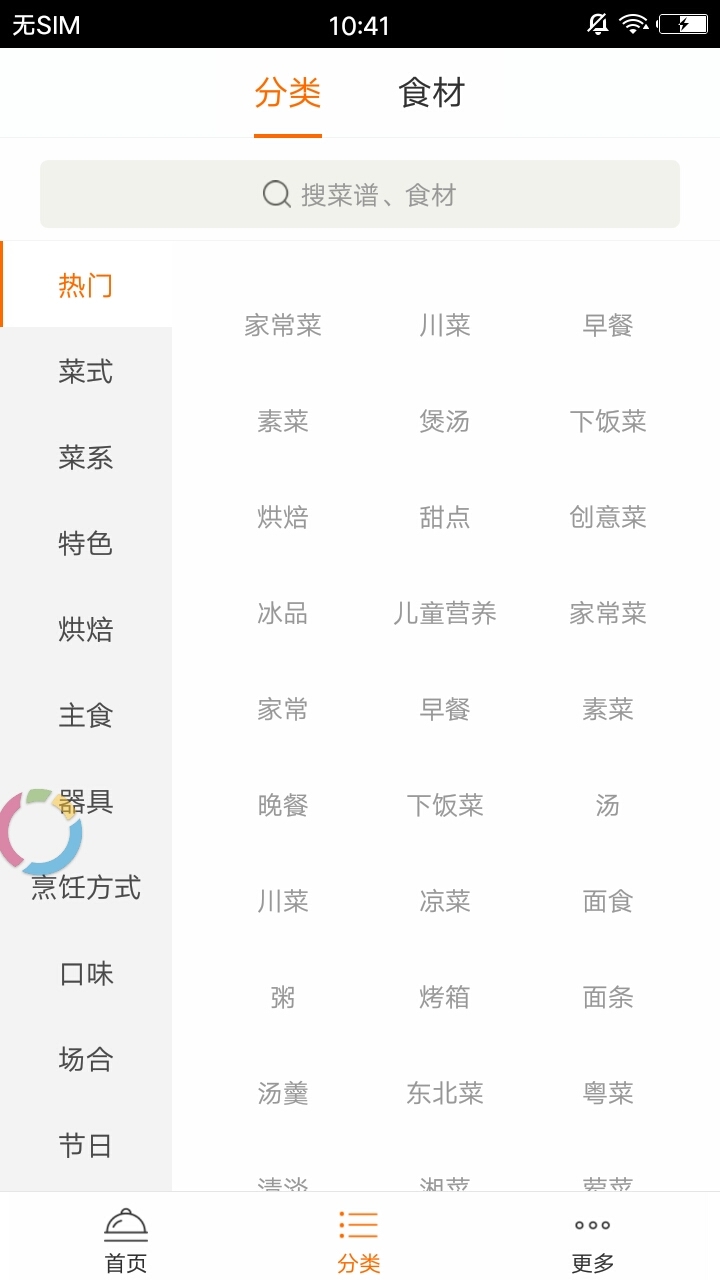This screenshot has width=720, height=1280.
Task: Select 热门 in the left sidebar
Action: [86, 284]
